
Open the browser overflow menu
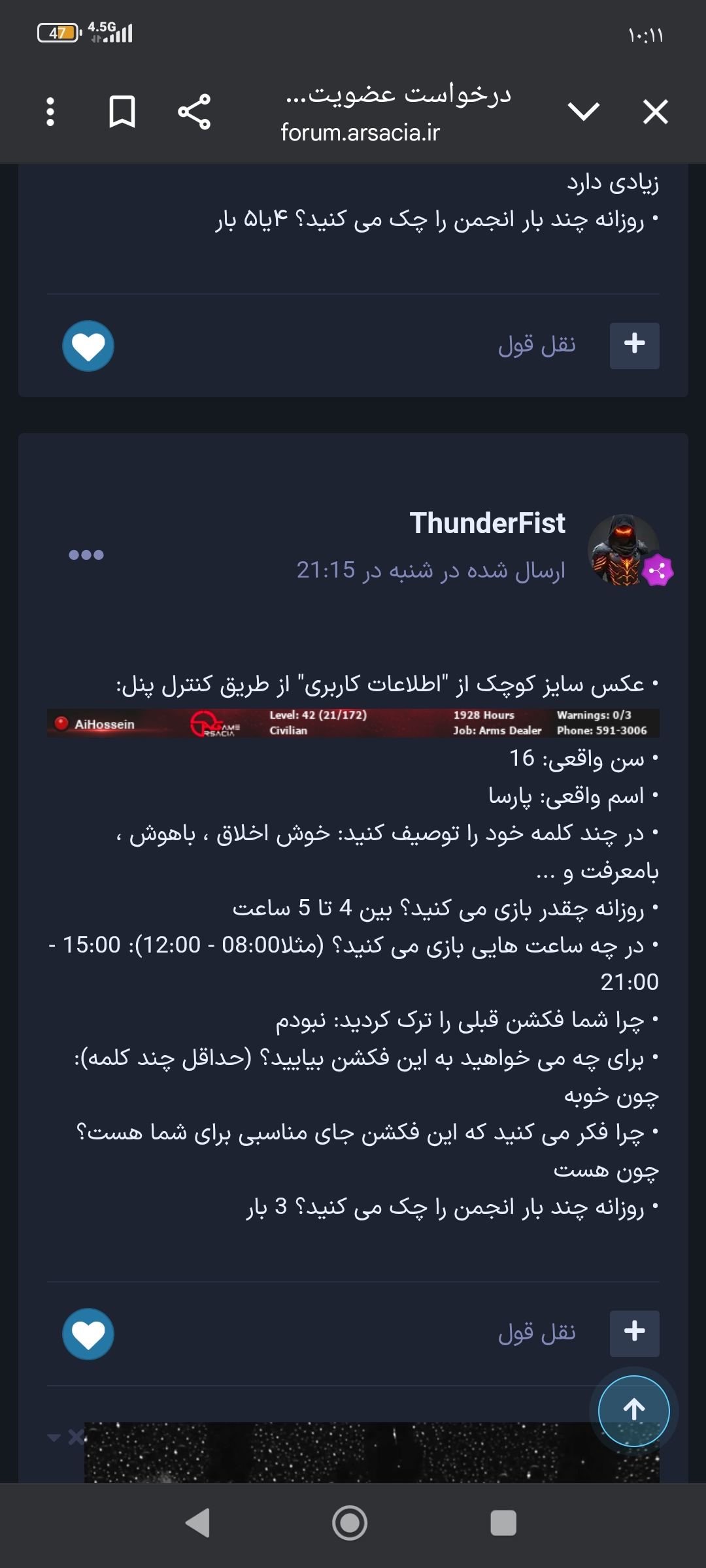pos(50,112)
